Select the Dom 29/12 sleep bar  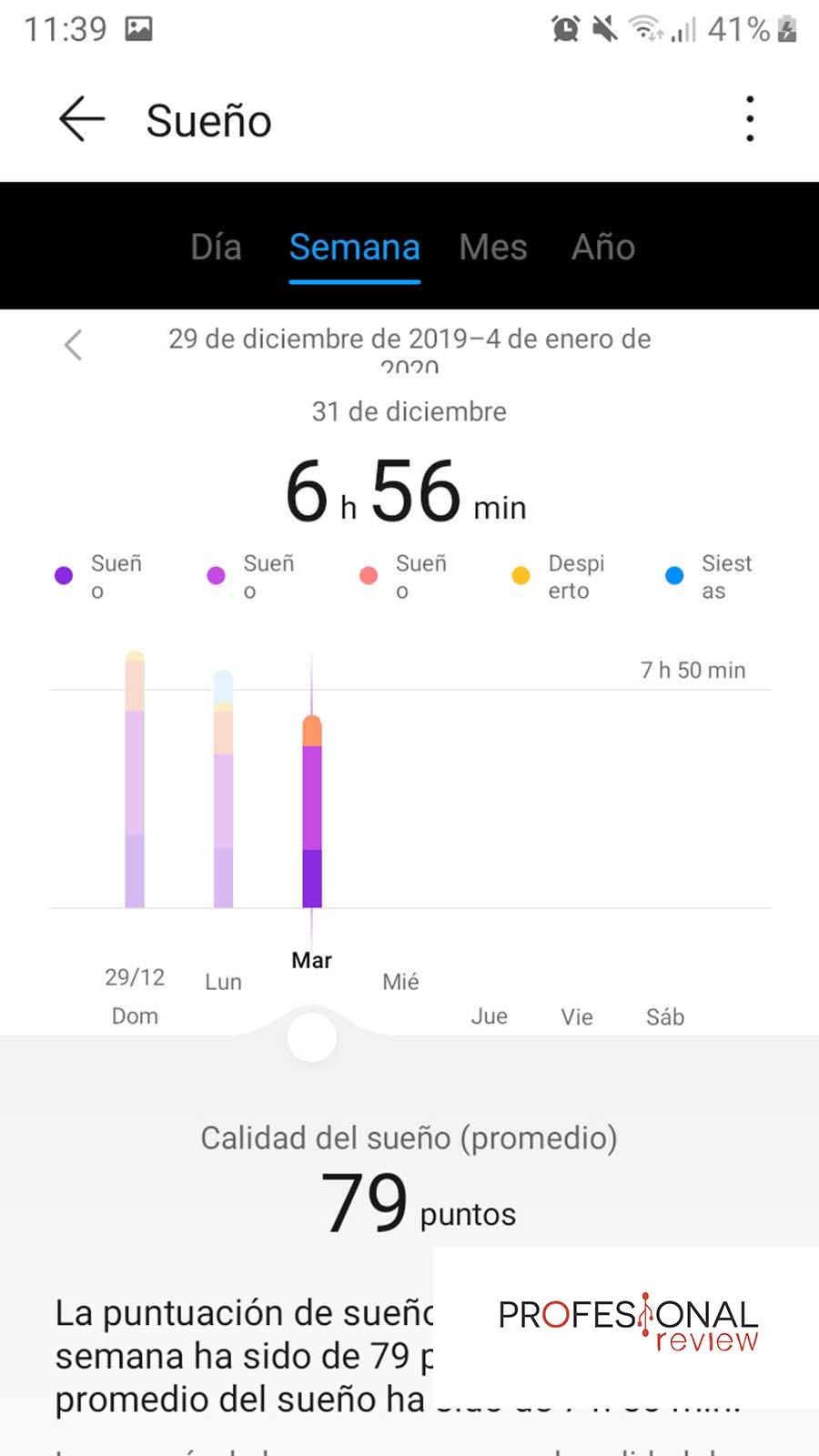pos(135,779)
